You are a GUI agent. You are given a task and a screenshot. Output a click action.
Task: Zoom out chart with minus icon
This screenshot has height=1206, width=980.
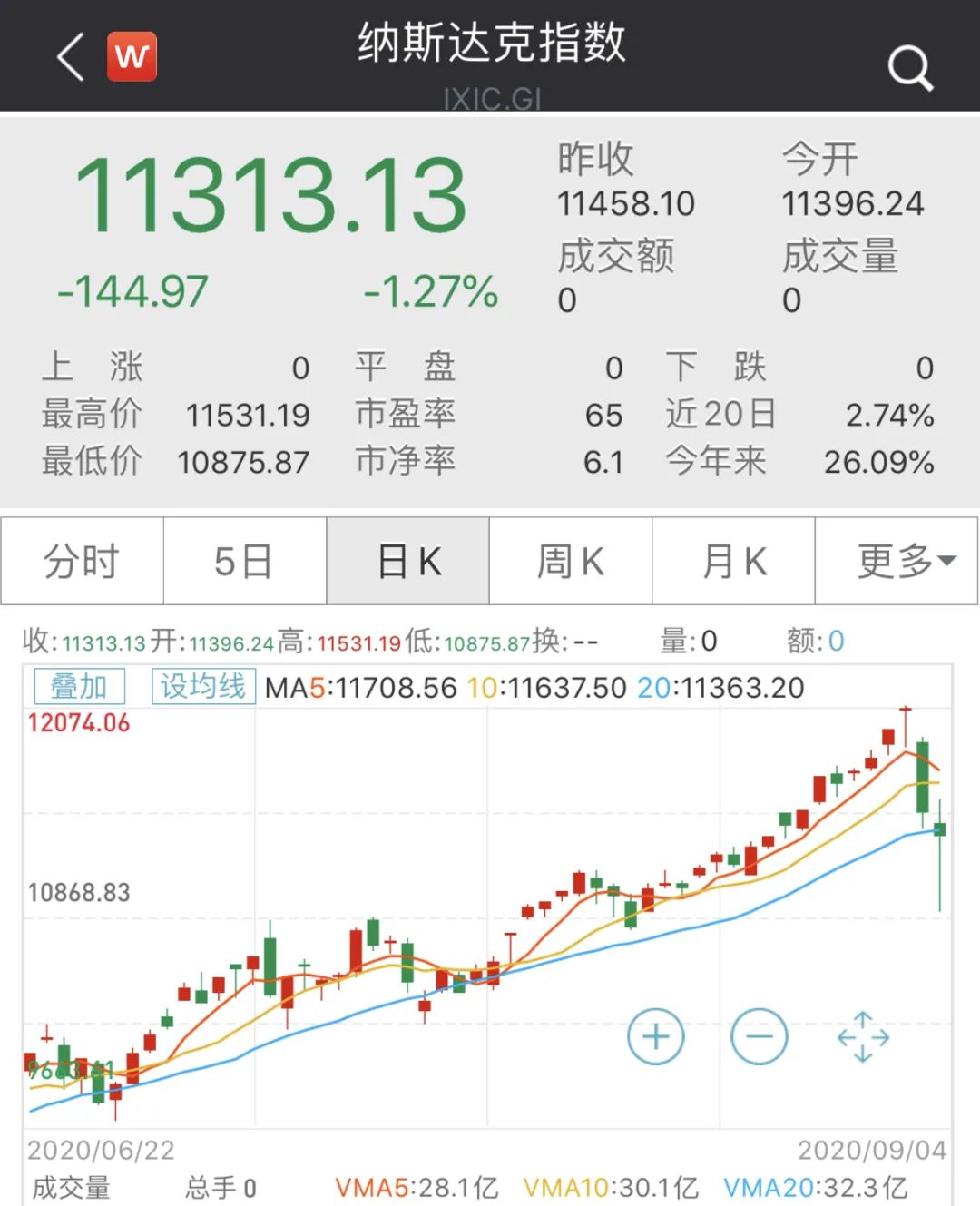pos(759,1036)
